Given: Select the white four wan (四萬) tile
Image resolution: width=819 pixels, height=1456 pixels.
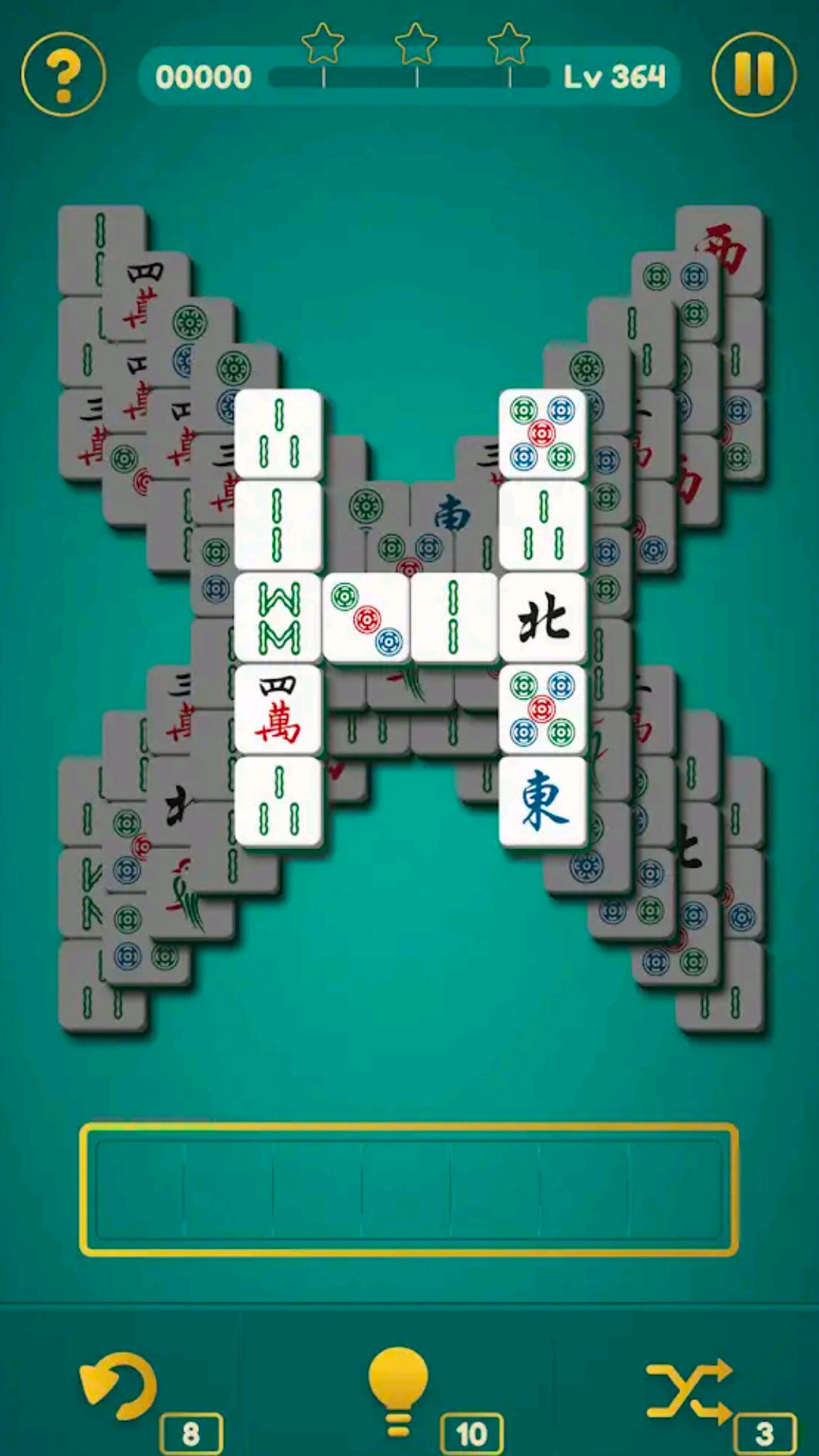Looking at the screenshot, I should tap(278, 710).
